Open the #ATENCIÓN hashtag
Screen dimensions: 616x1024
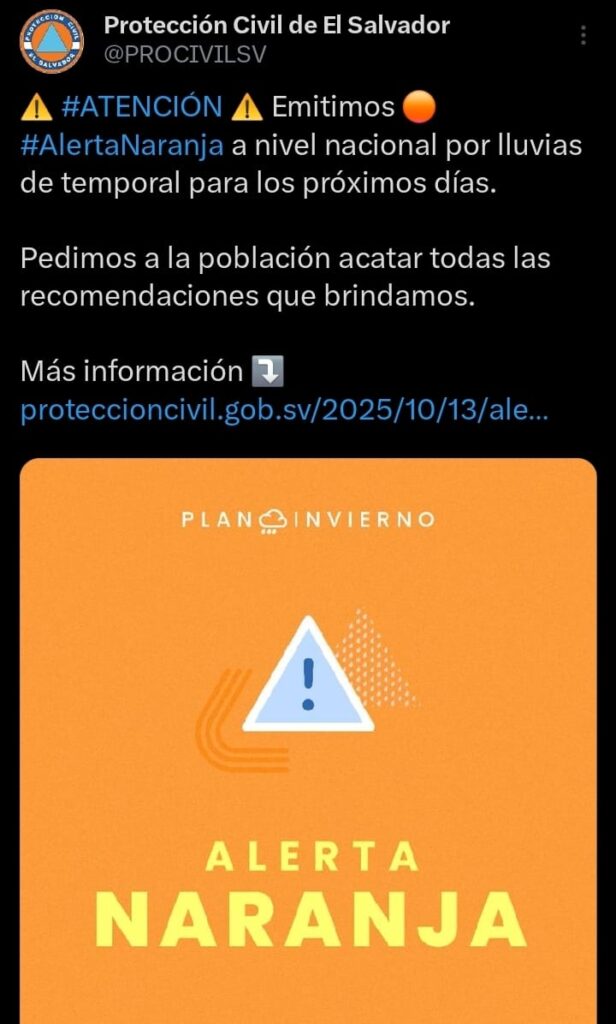(141, 107)
